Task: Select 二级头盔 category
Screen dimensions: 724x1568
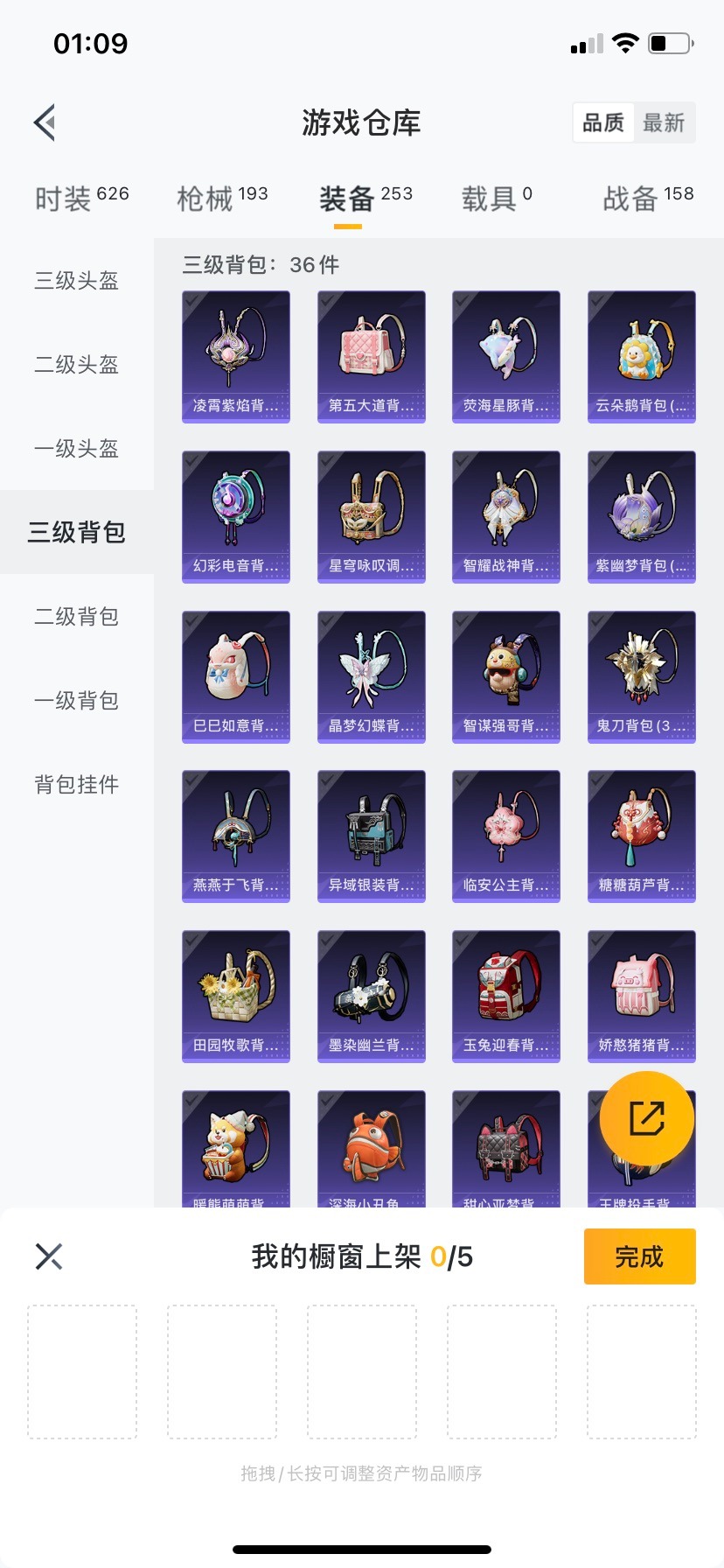Action: click(77, 365)
